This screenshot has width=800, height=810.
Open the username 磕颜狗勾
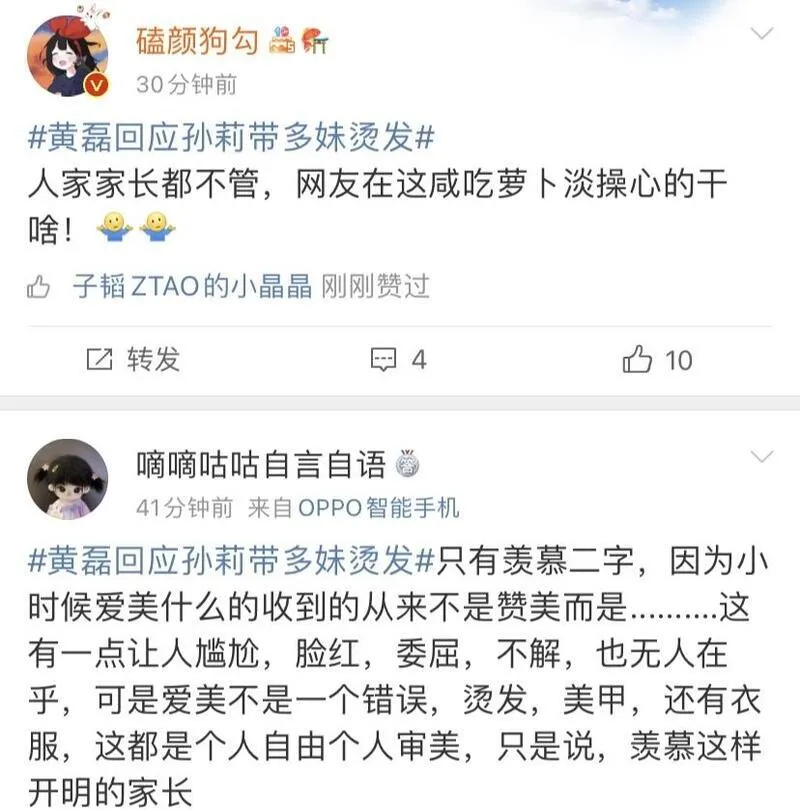pos(197,41)
